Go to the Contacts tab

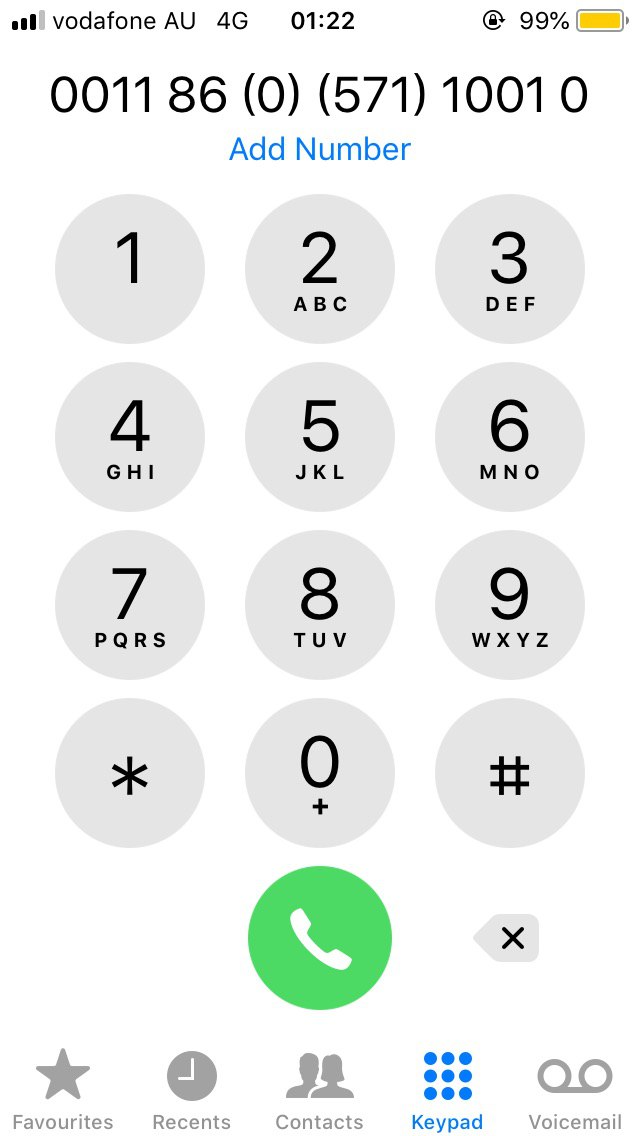coord(319,1089)
